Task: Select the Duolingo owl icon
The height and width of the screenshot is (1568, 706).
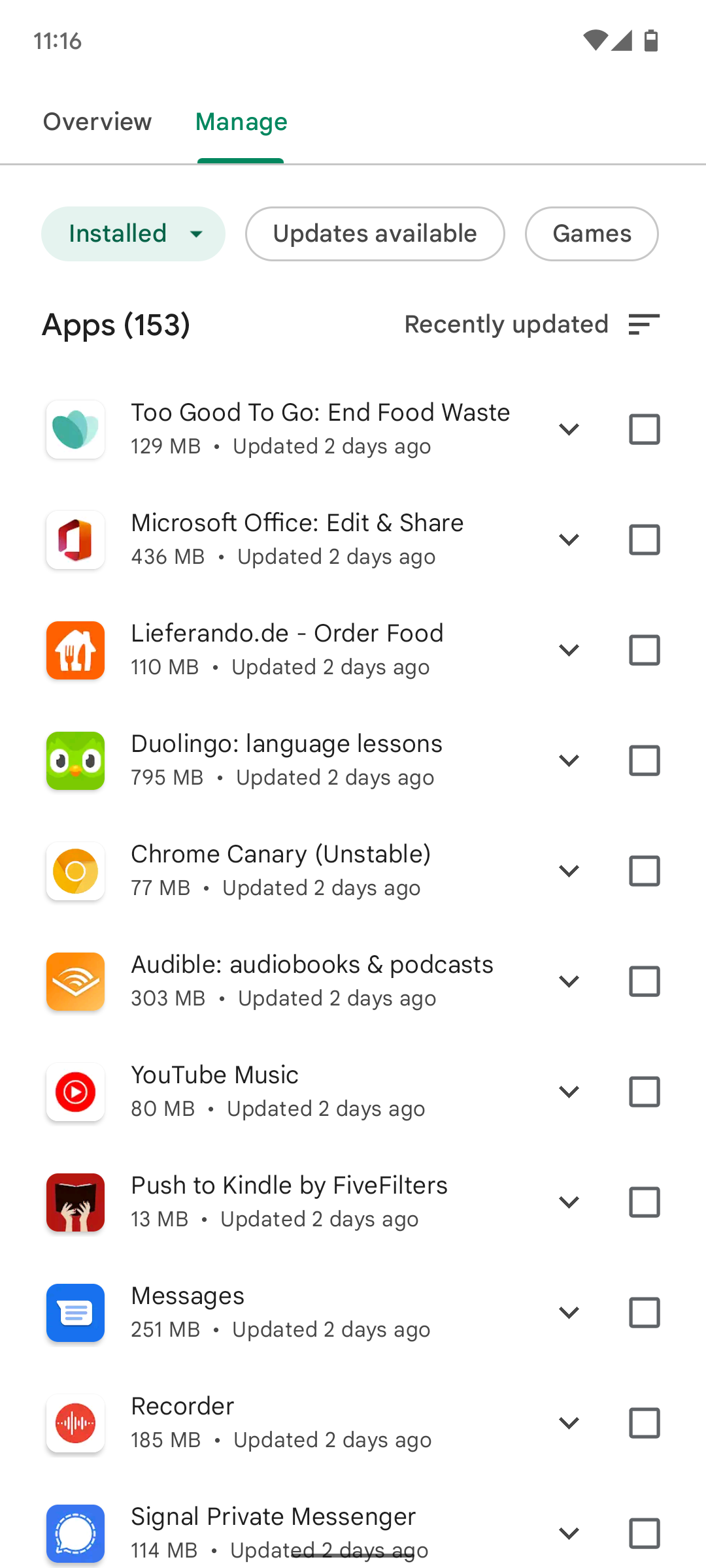Action: tap(75, 760)
